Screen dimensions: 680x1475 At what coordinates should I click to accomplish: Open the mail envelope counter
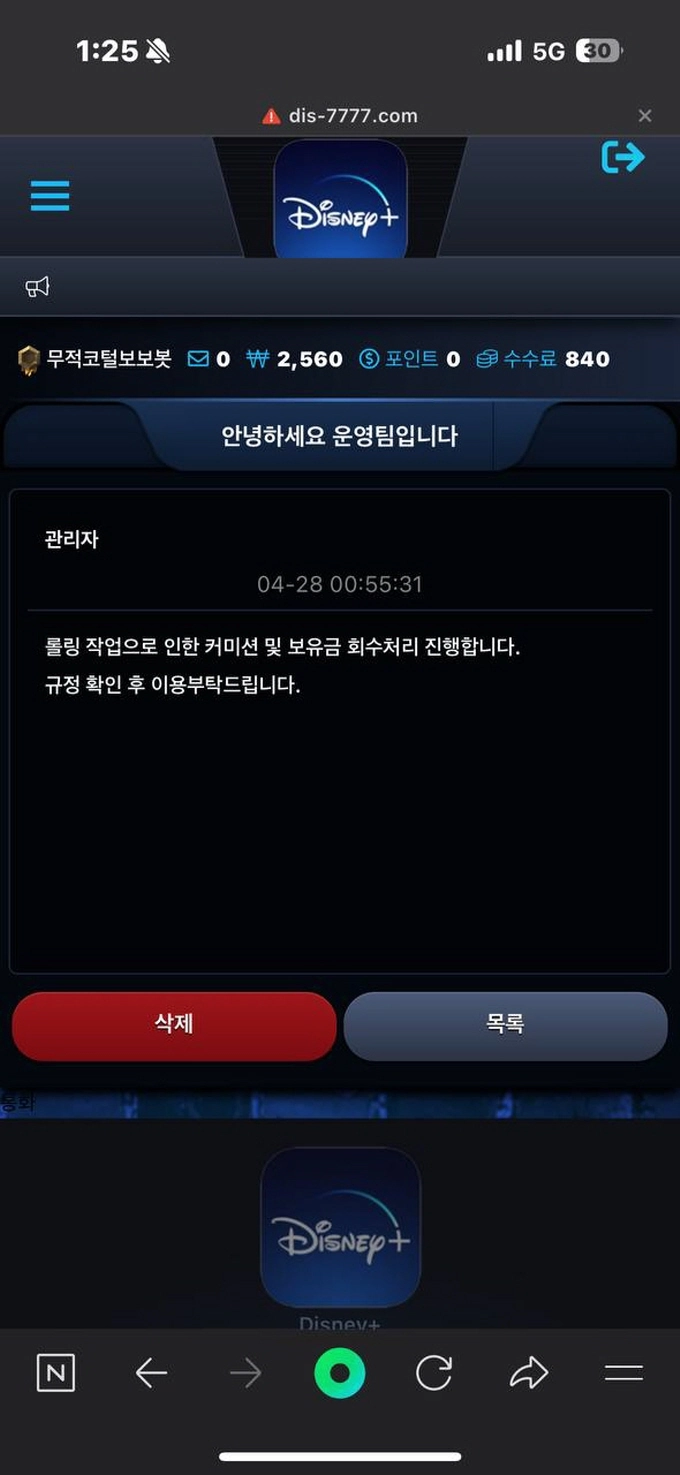tap(208, 359)
